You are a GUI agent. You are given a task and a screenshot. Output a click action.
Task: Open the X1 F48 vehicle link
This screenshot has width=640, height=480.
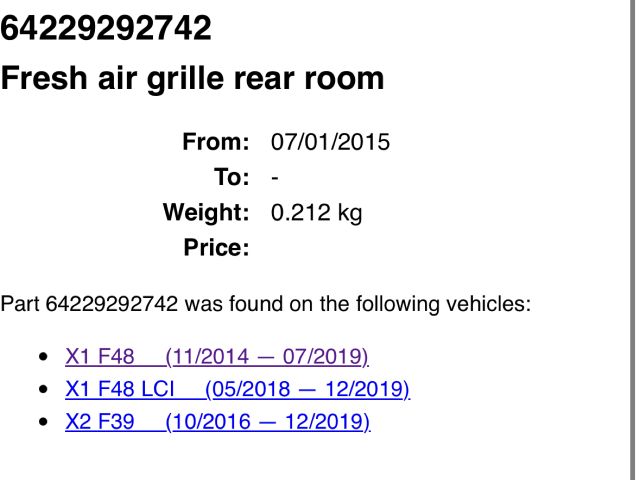coord(216,357)
